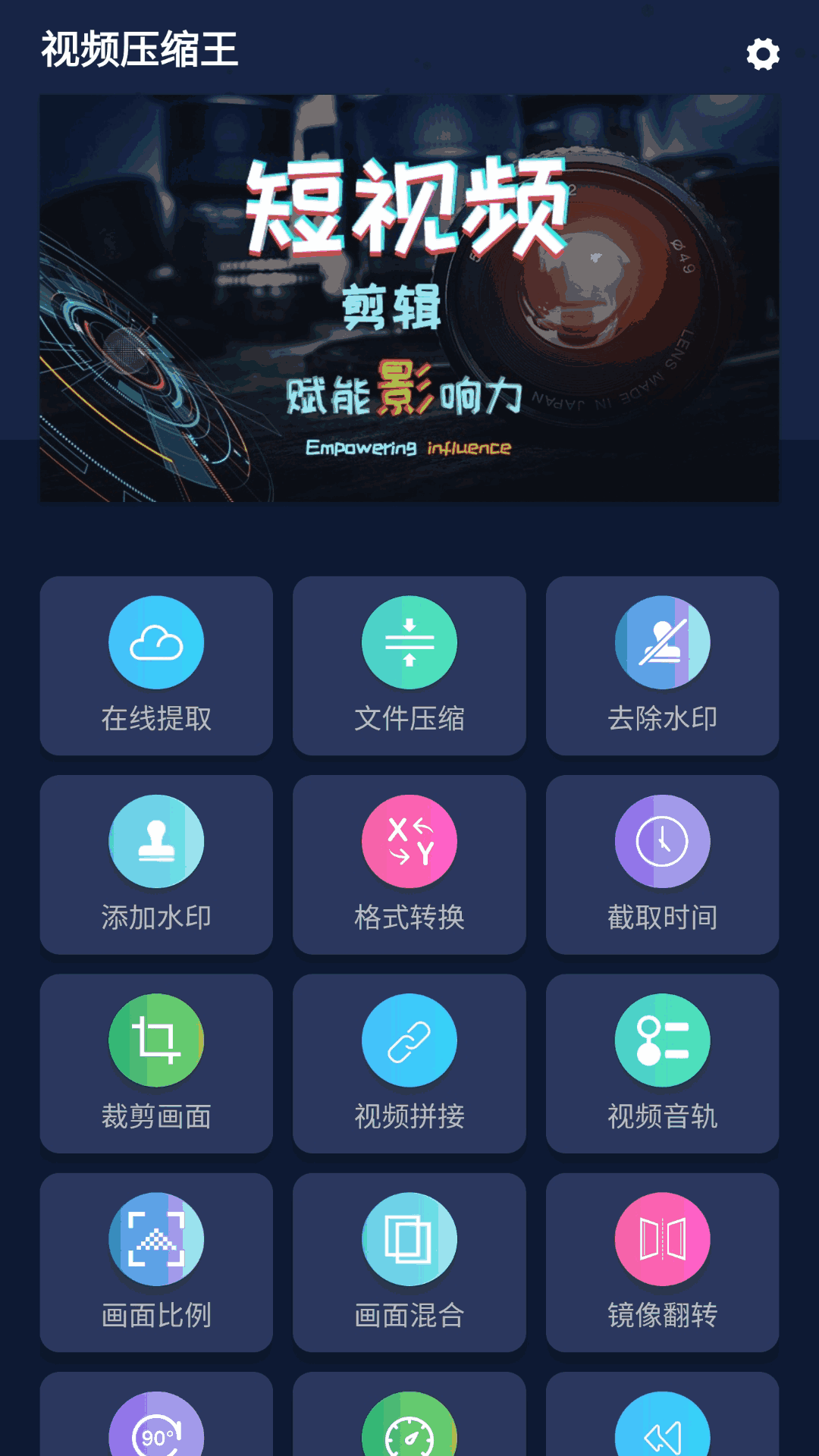Open the 90° rotation tool
The width and height of the screenshot is (819, 1456).
click(x=156, y=1426)
